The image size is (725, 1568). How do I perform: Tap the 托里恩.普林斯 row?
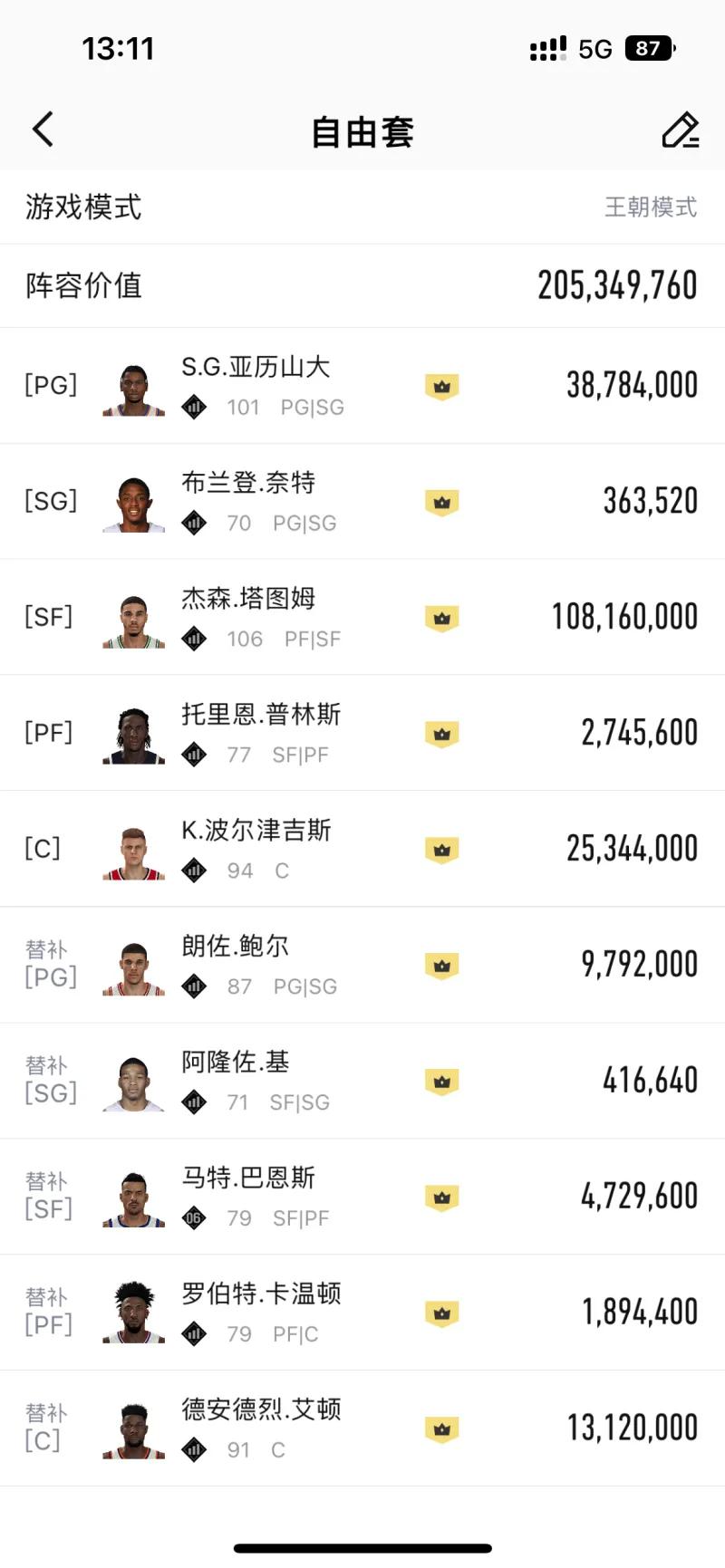pyautogui.click(x=362, y=734)
